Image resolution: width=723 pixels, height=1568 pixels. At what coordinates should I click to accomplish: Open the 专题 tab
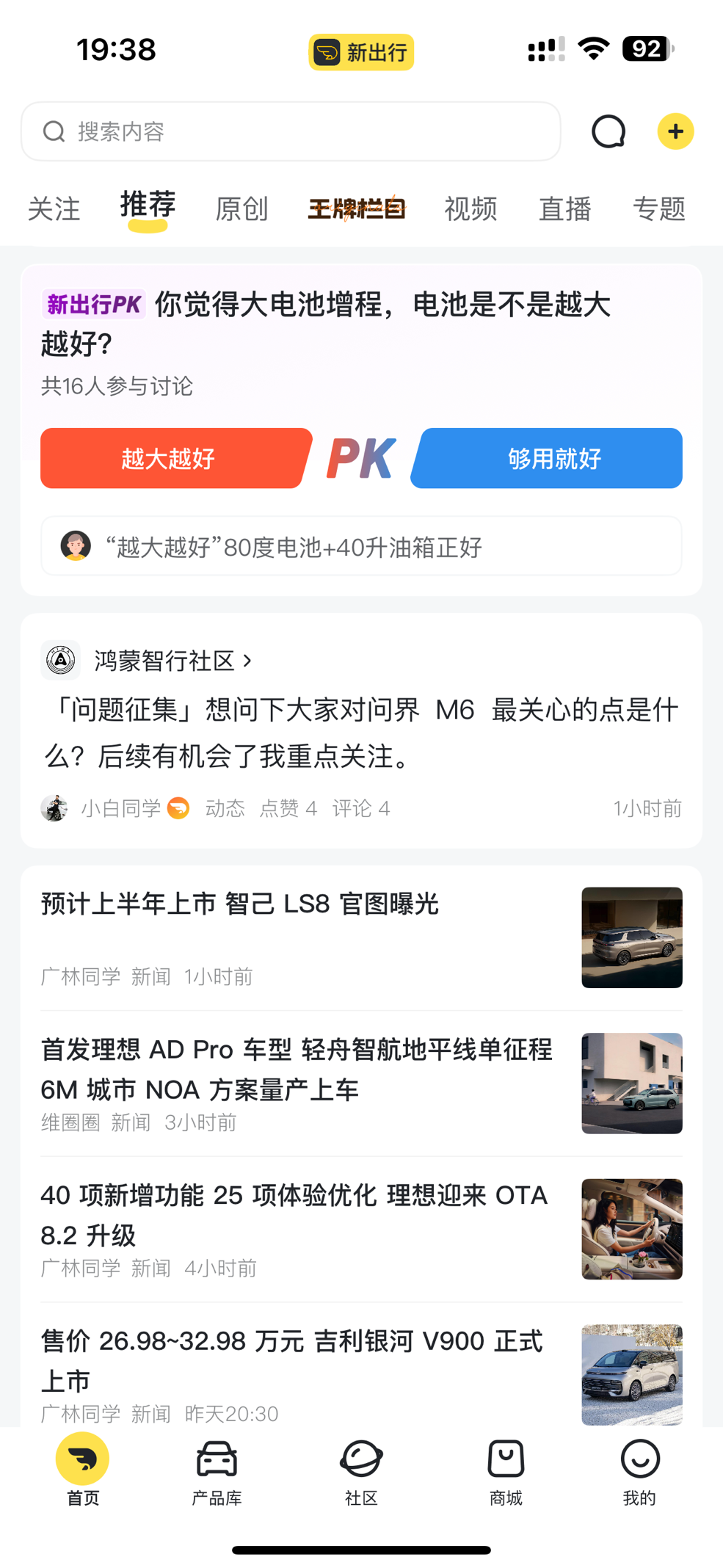coord(658,209)
